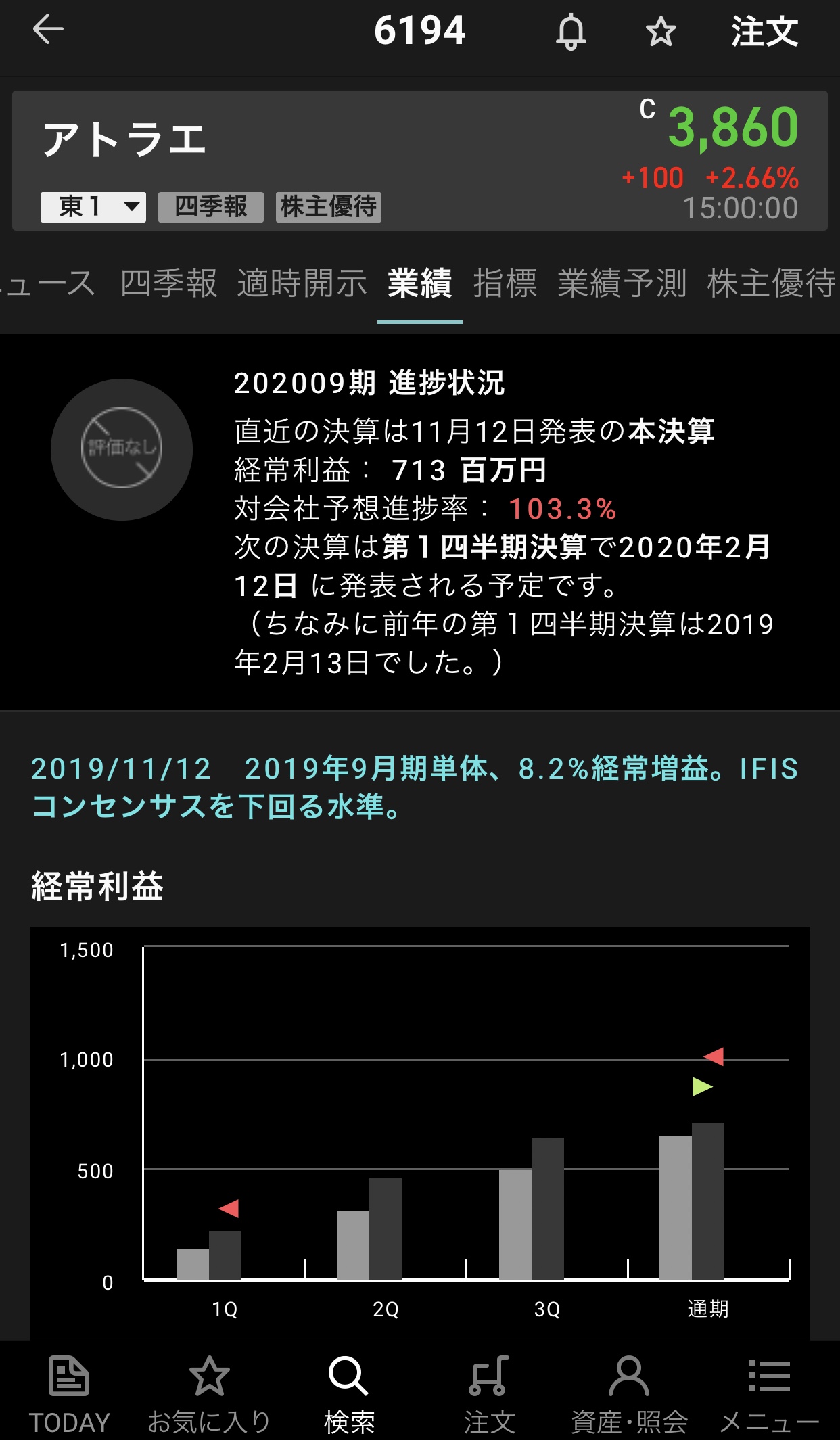This screenshot has height=1440, width=840.
Task: Switch to the 業績予測 tab
Action: click(x=622, y=283)
